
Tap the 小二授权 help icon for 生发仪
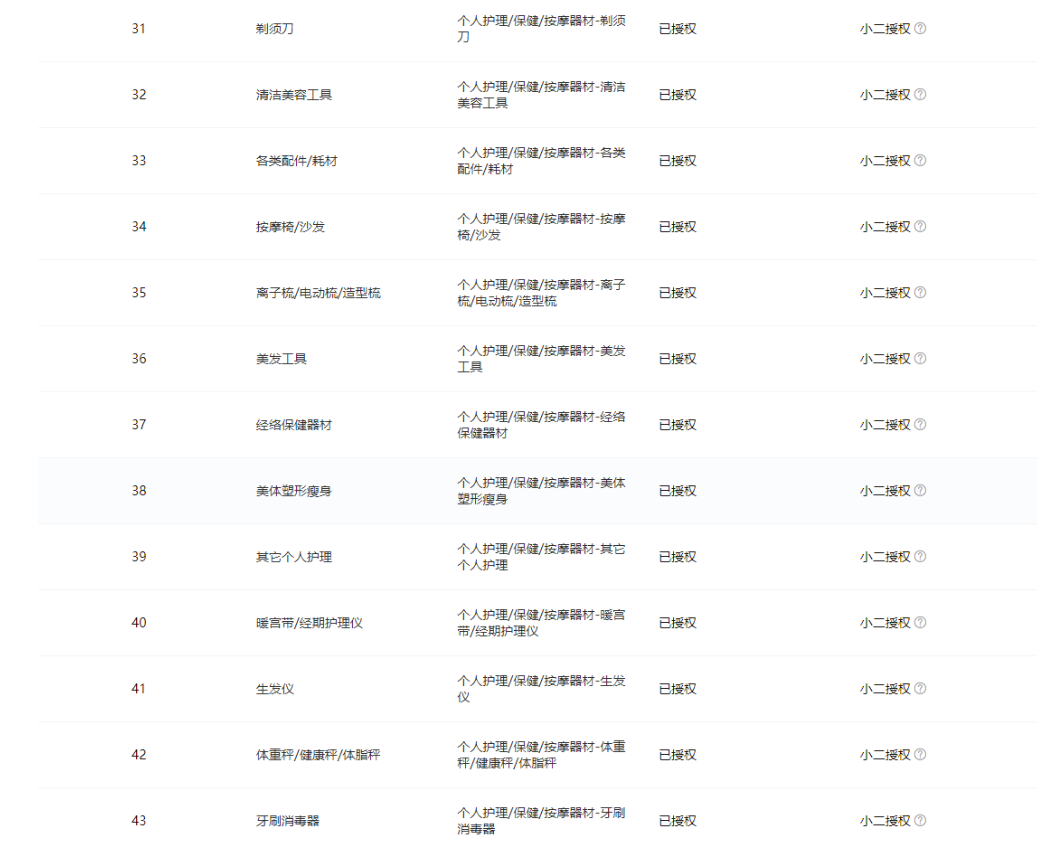coord(920,689)
